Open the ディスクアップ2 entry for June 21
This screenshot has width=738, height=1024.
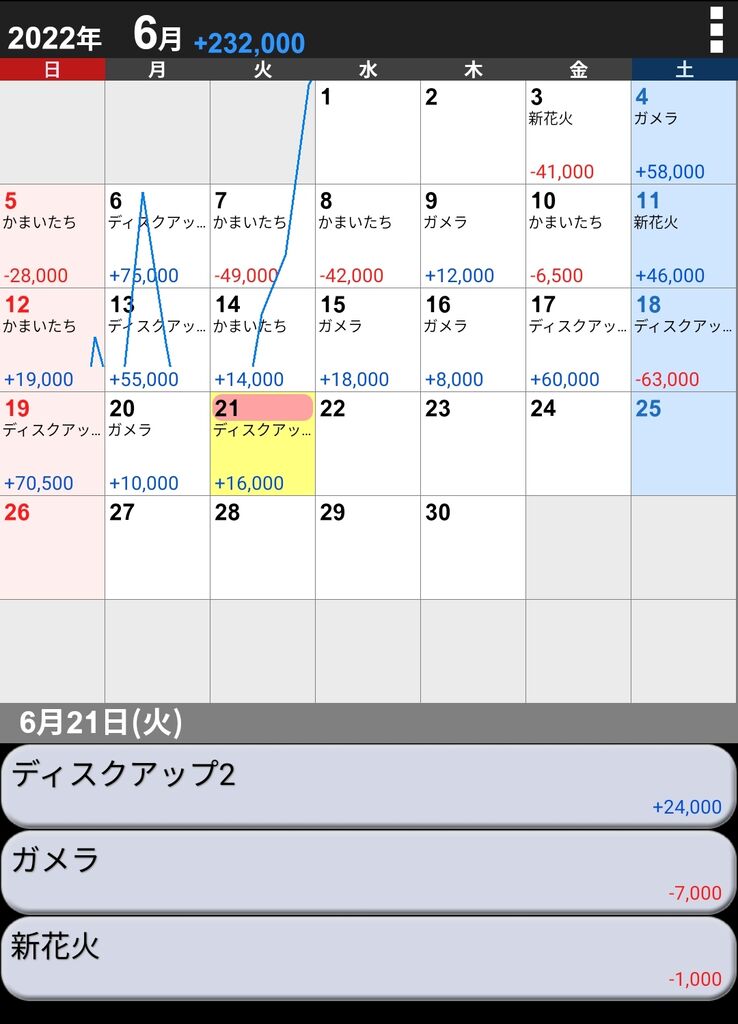coord(368,786)
